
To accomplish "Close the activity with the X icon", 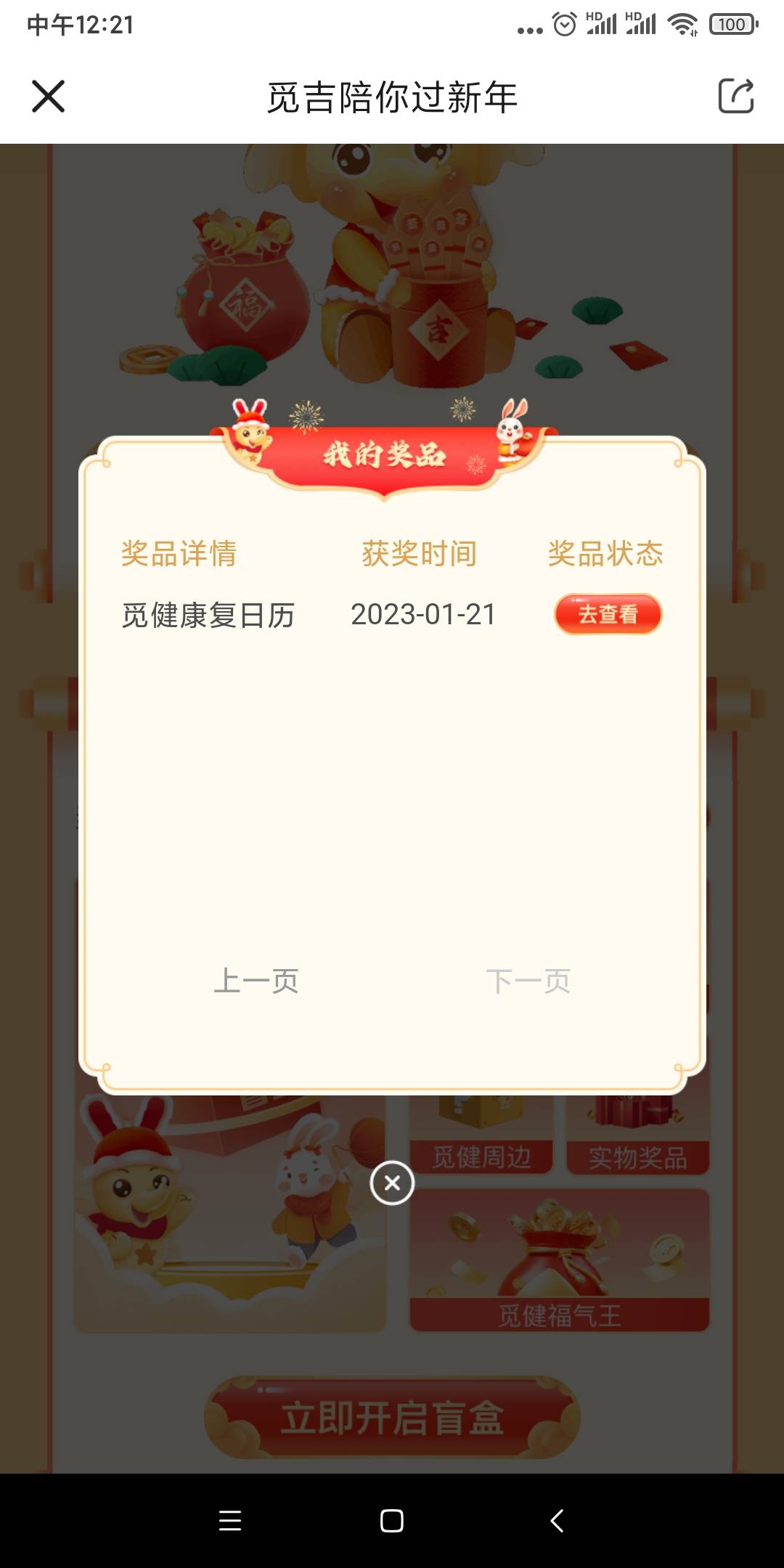I will pos(48,97).
